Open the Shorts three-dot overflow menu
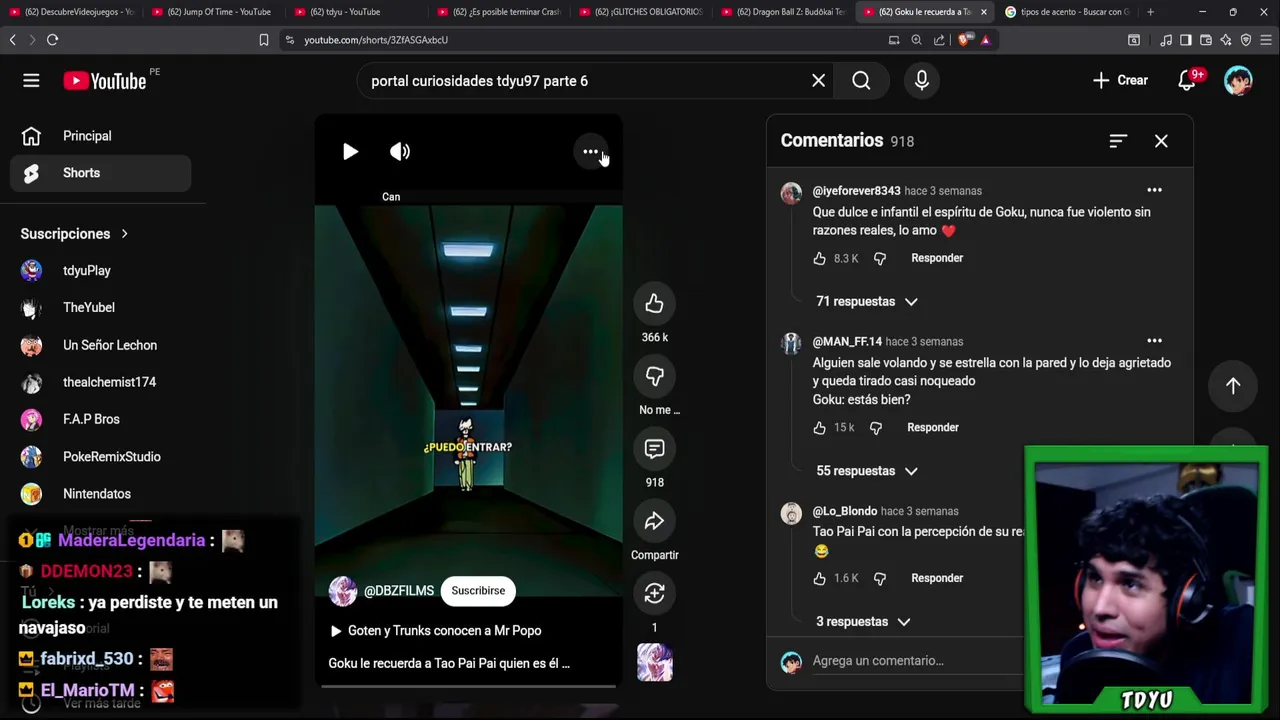Image resolution: width=1280 pixels, height=720 pixels. point(590,152)
